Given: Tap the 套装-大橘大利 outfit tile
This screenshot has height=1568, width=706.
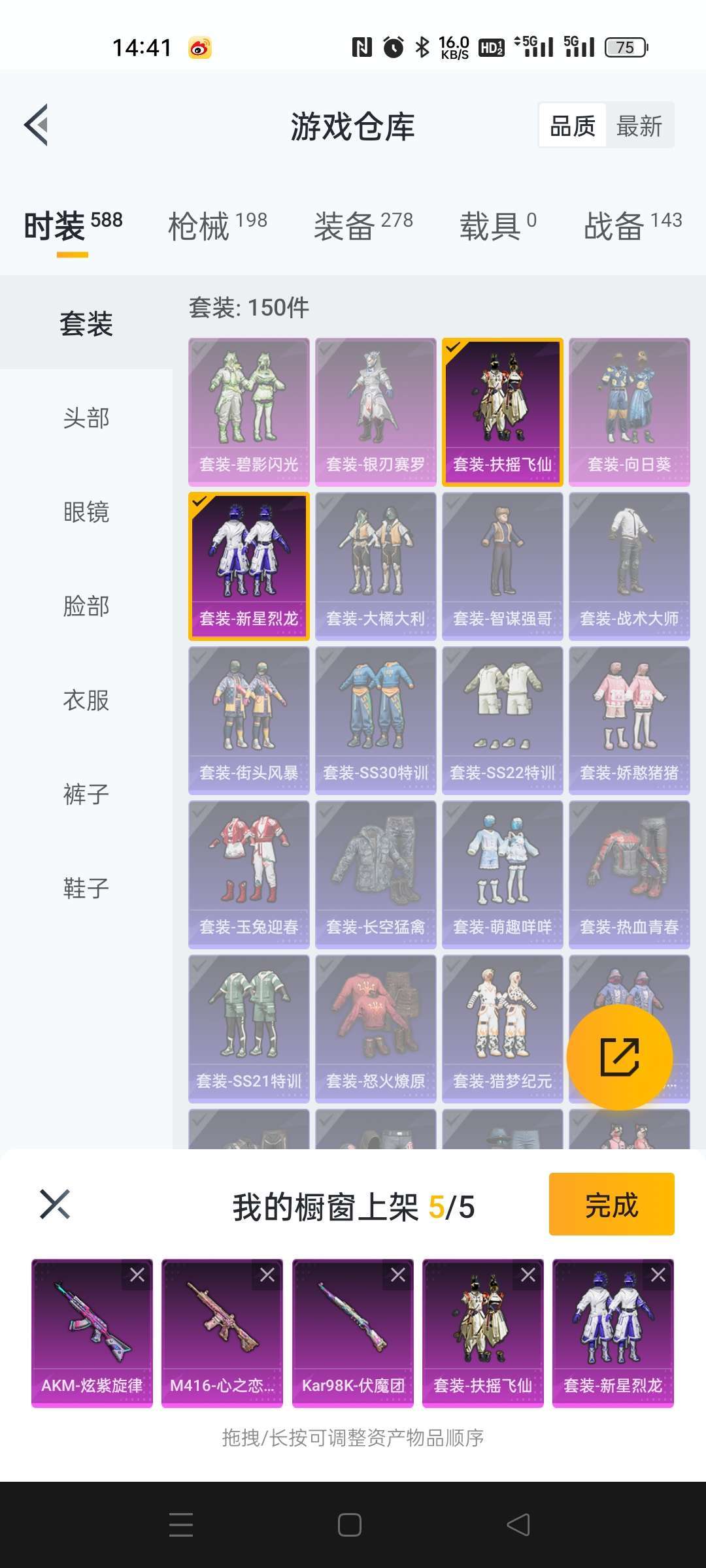Looking at the screenshot, I should pos(376,566).
